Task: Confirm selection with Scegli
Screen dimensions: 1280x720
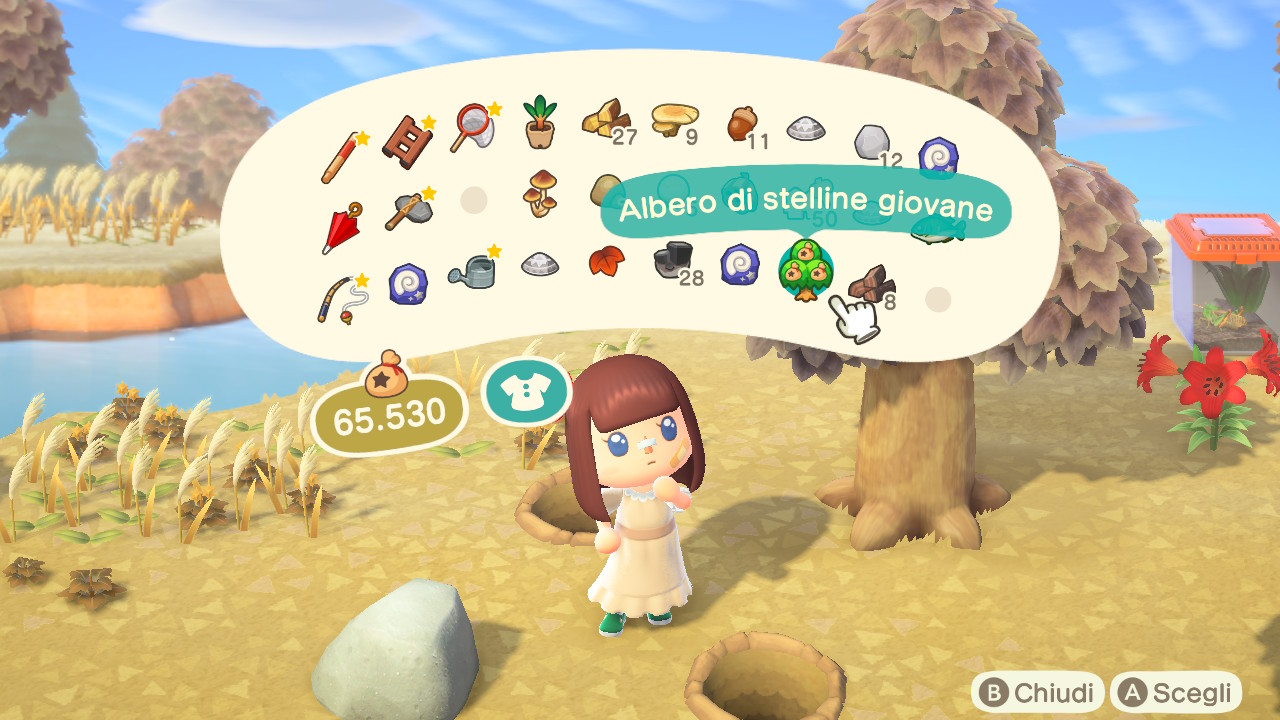Action: [x=1175, y=692]
